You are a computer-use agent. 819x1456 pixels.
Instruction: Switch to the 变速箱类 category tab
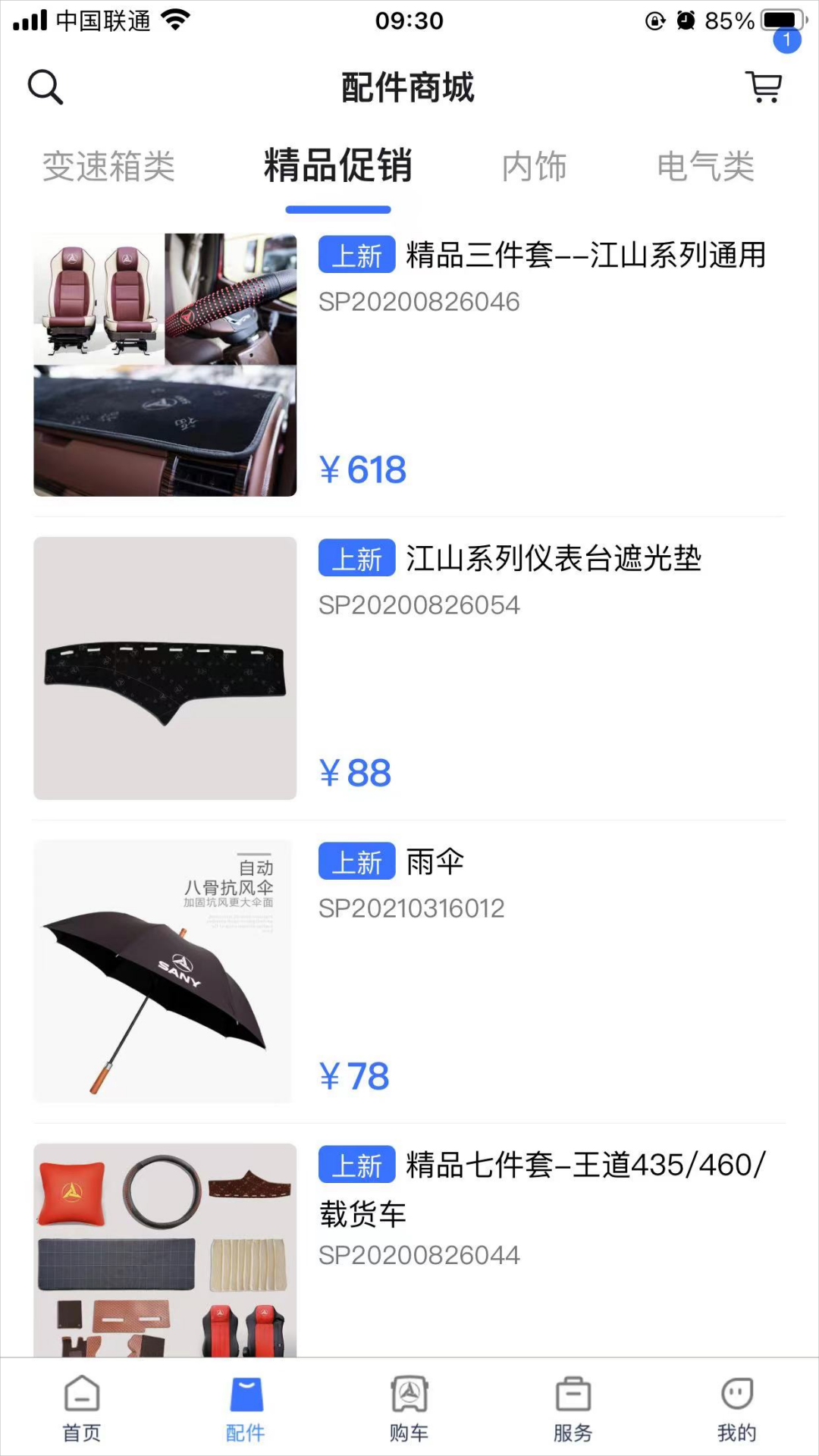click(108, 167)
